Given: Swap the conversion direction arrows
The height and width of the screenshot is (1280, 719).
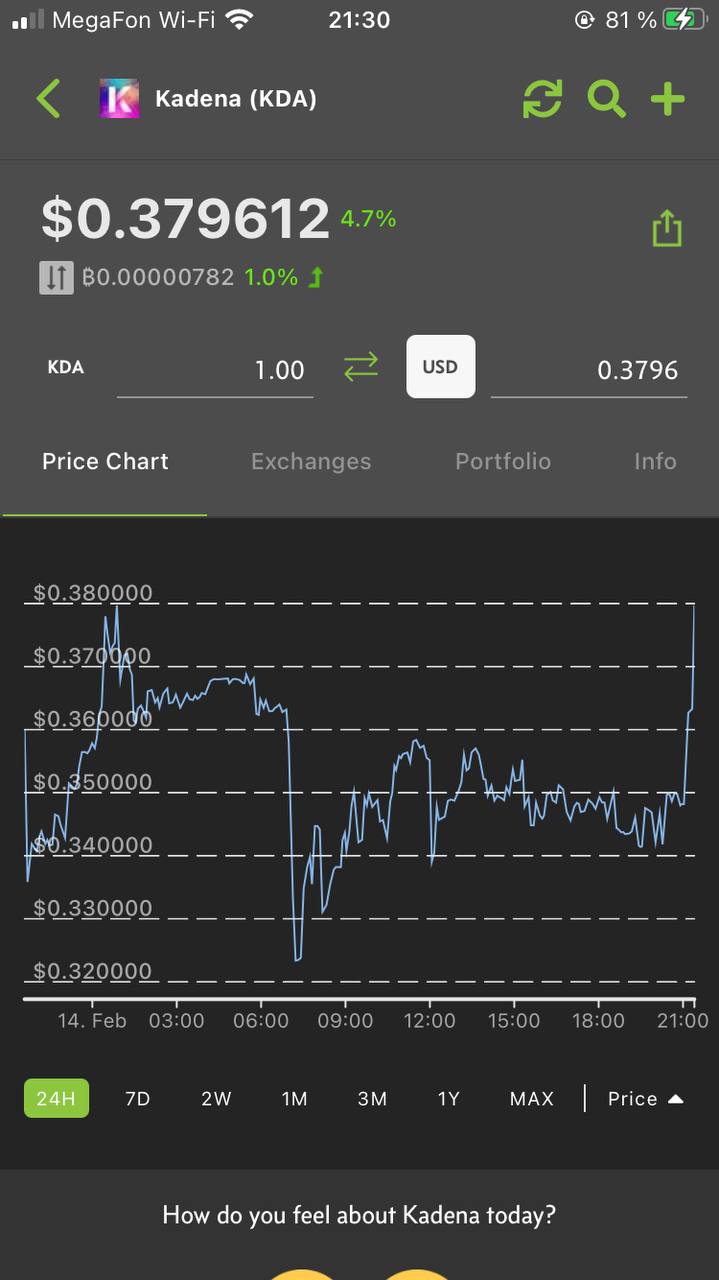Looking at the screenshot, I should coord(361,366).
